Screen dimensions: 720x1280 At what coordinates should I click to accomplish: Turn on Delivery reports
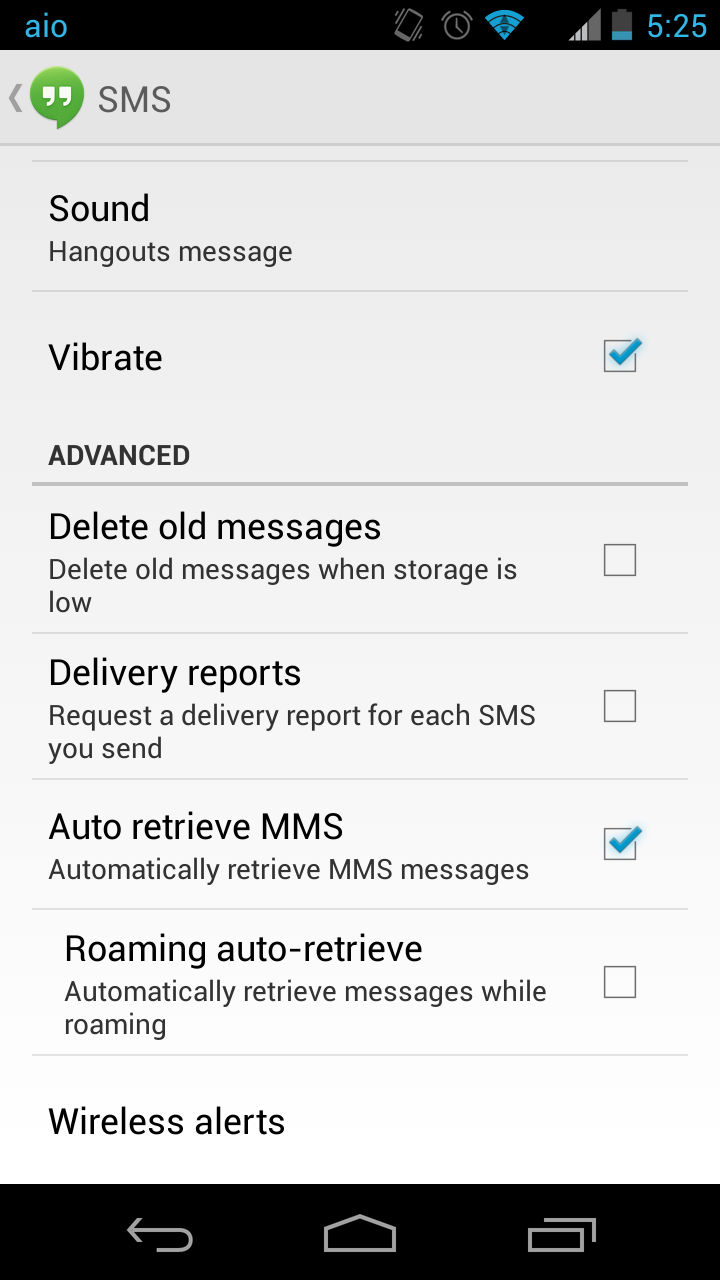point(620,706)
